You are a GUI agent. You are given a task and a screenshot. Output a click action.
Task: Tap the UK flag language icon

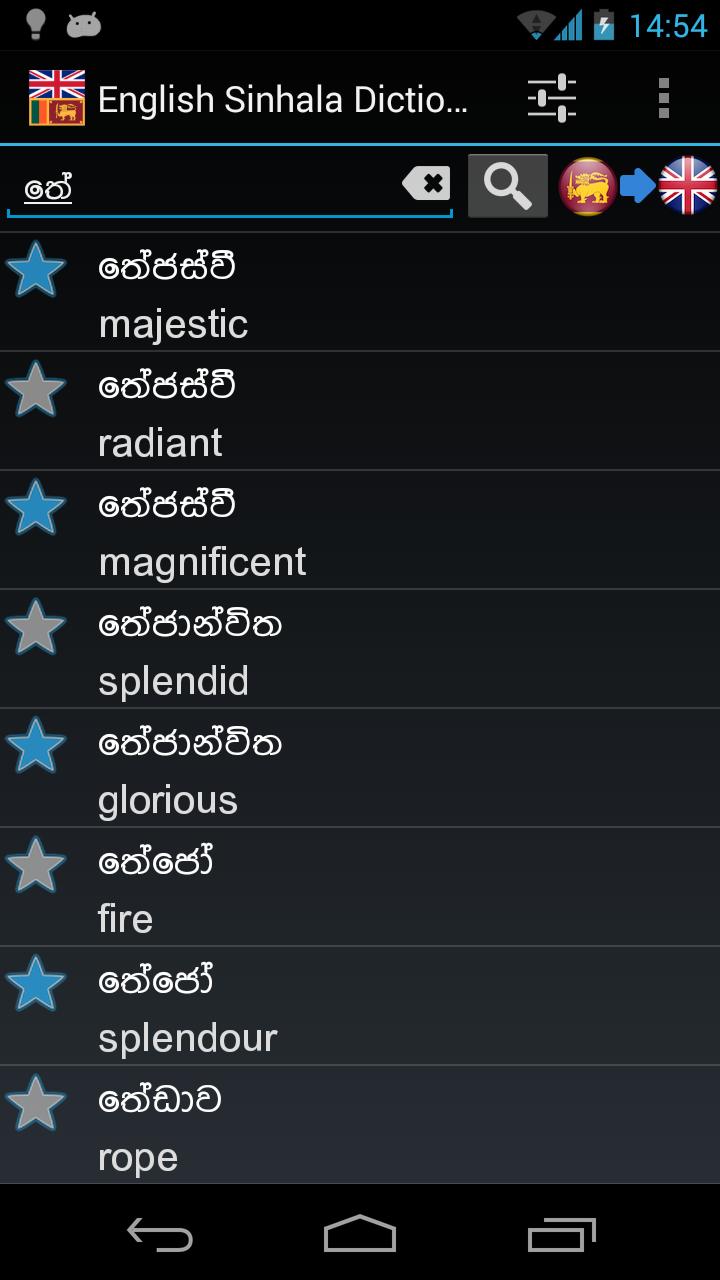click(690, 184)
